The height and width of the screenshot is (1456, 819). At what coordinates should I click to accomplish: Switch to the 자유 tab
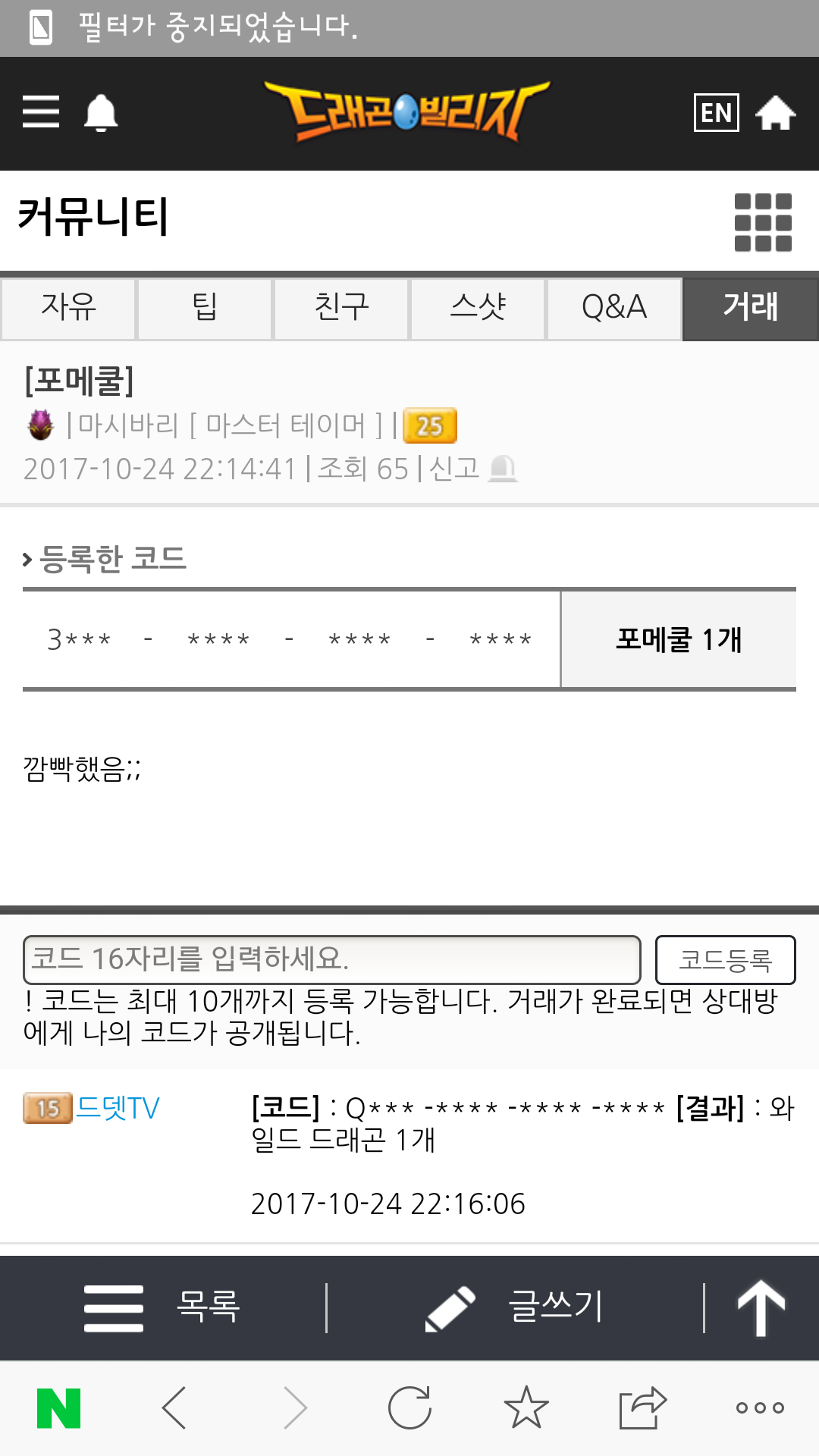point(68,308)
